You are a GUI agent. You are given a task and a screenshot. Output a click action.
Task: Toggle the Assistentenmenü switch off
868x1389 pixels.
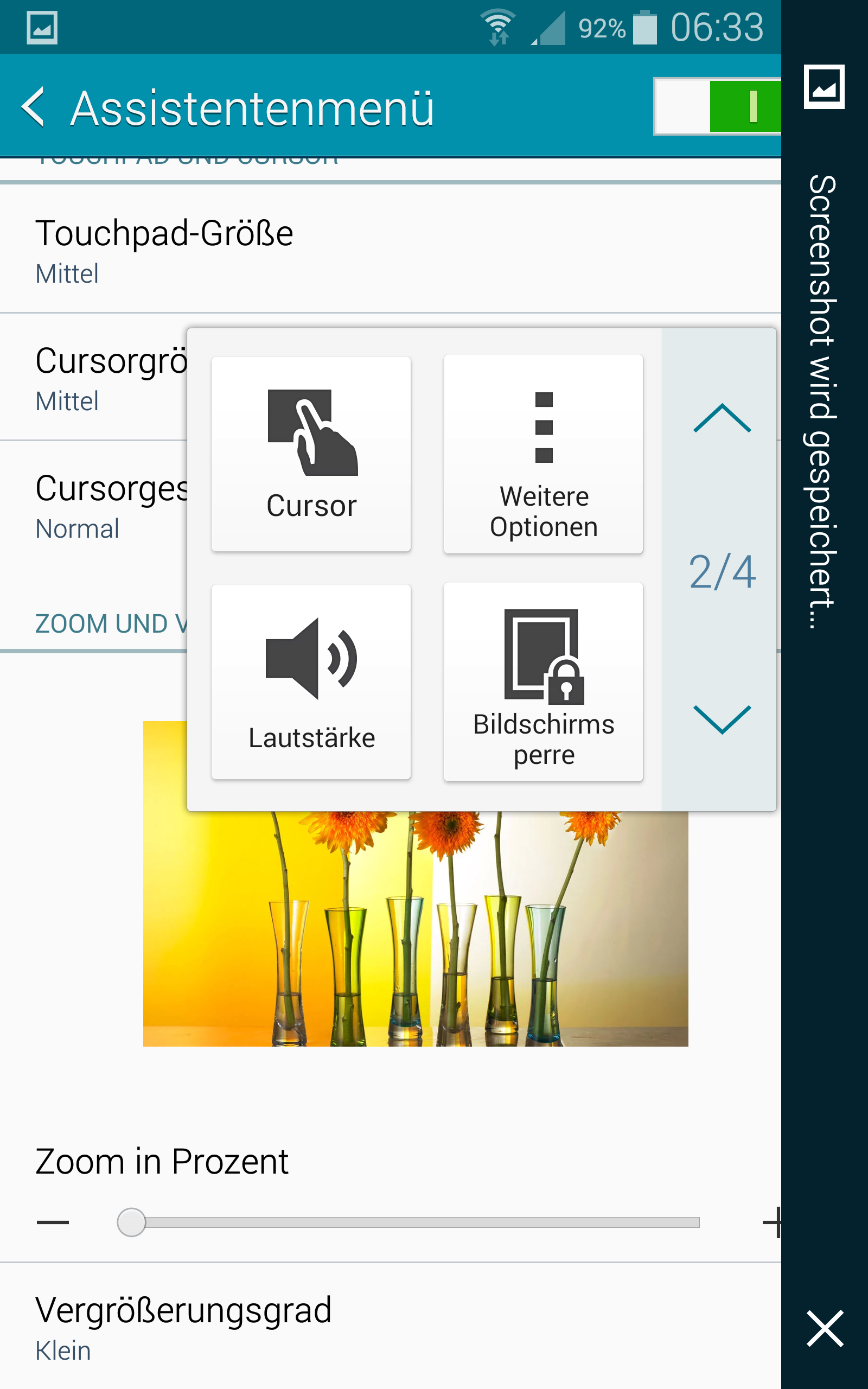[x=717, y=106]
